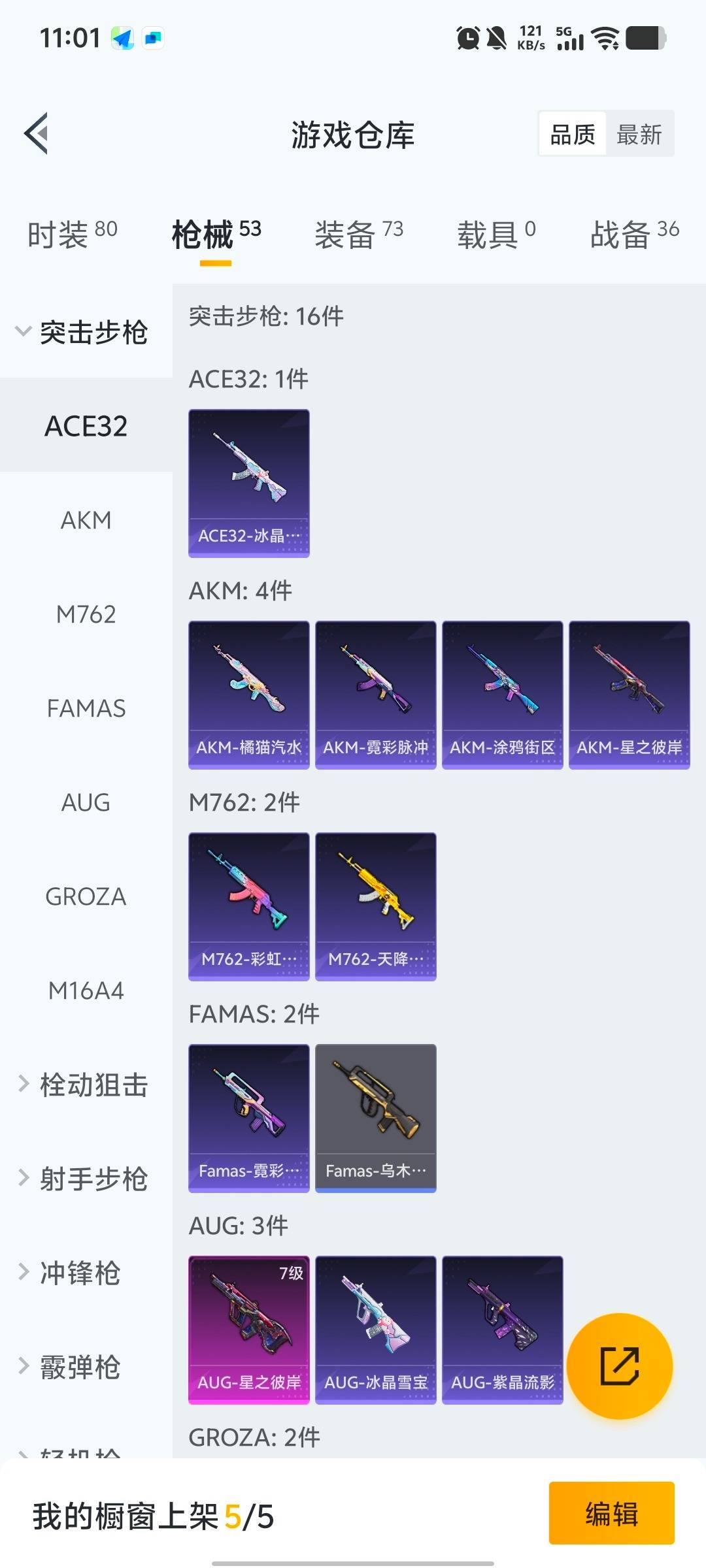Switch to the 战备 tab
The width and height of the screenshot is (706, 1568).
[634, 234]
